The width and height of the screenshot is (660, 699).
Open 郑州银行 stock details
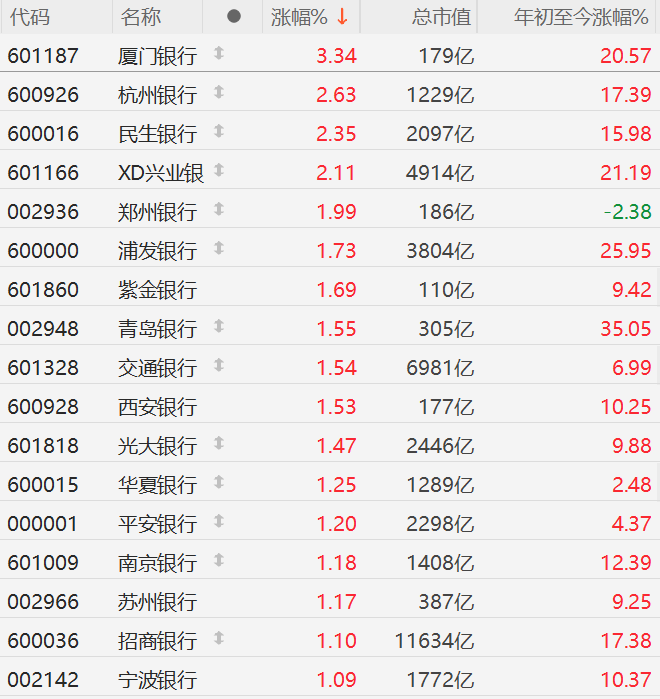(156, 212)
